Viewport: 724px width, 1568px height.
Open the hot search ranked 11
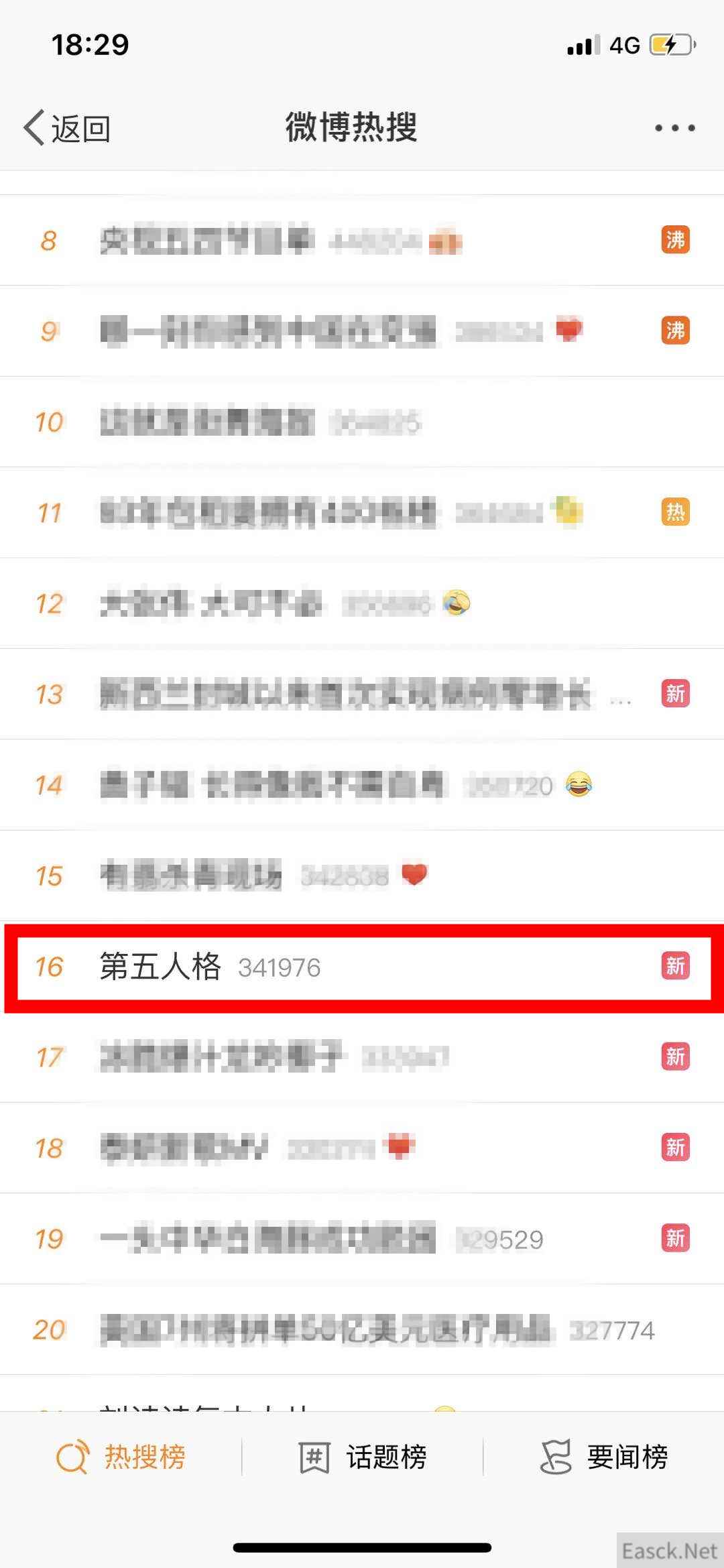point(268,513)
